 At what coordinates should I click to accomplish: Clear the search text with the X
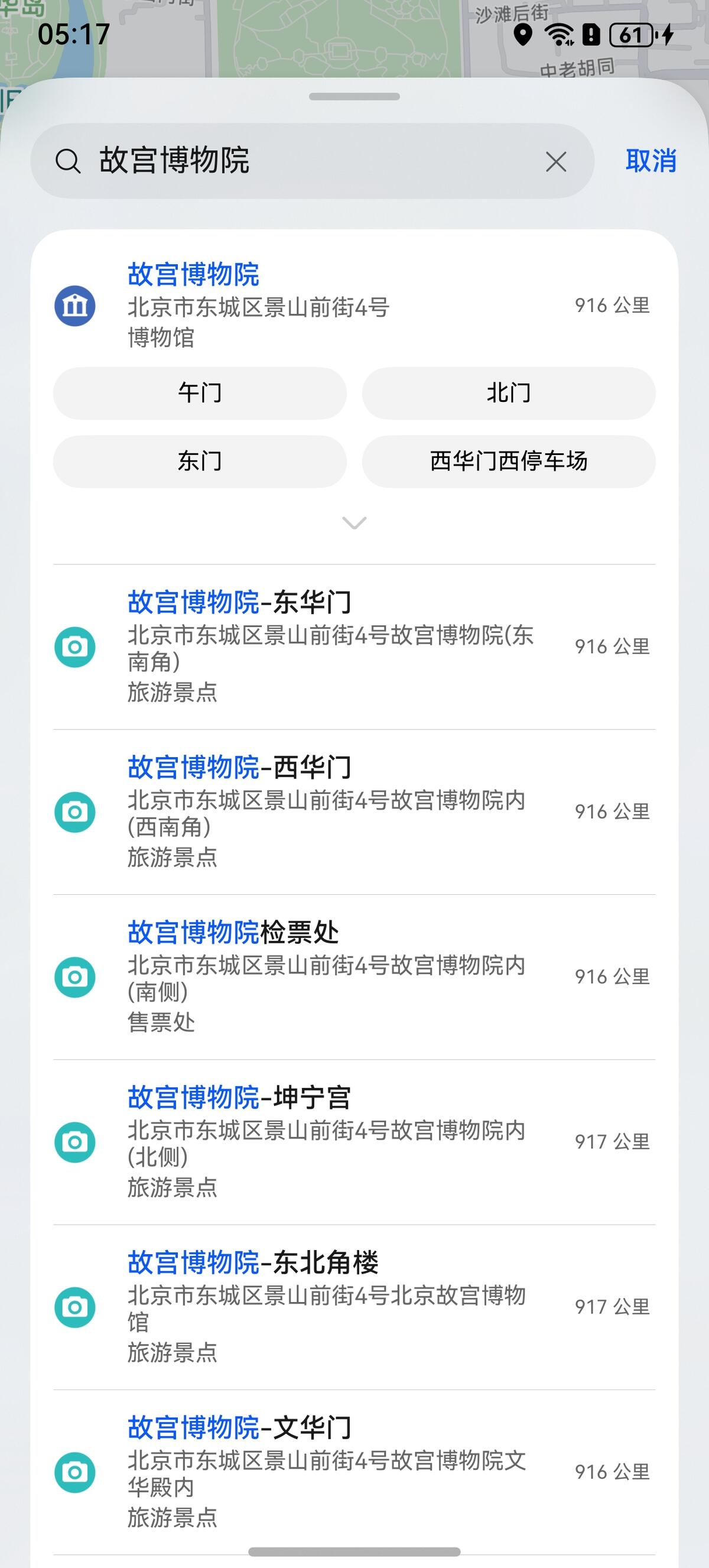pos(555,162)
